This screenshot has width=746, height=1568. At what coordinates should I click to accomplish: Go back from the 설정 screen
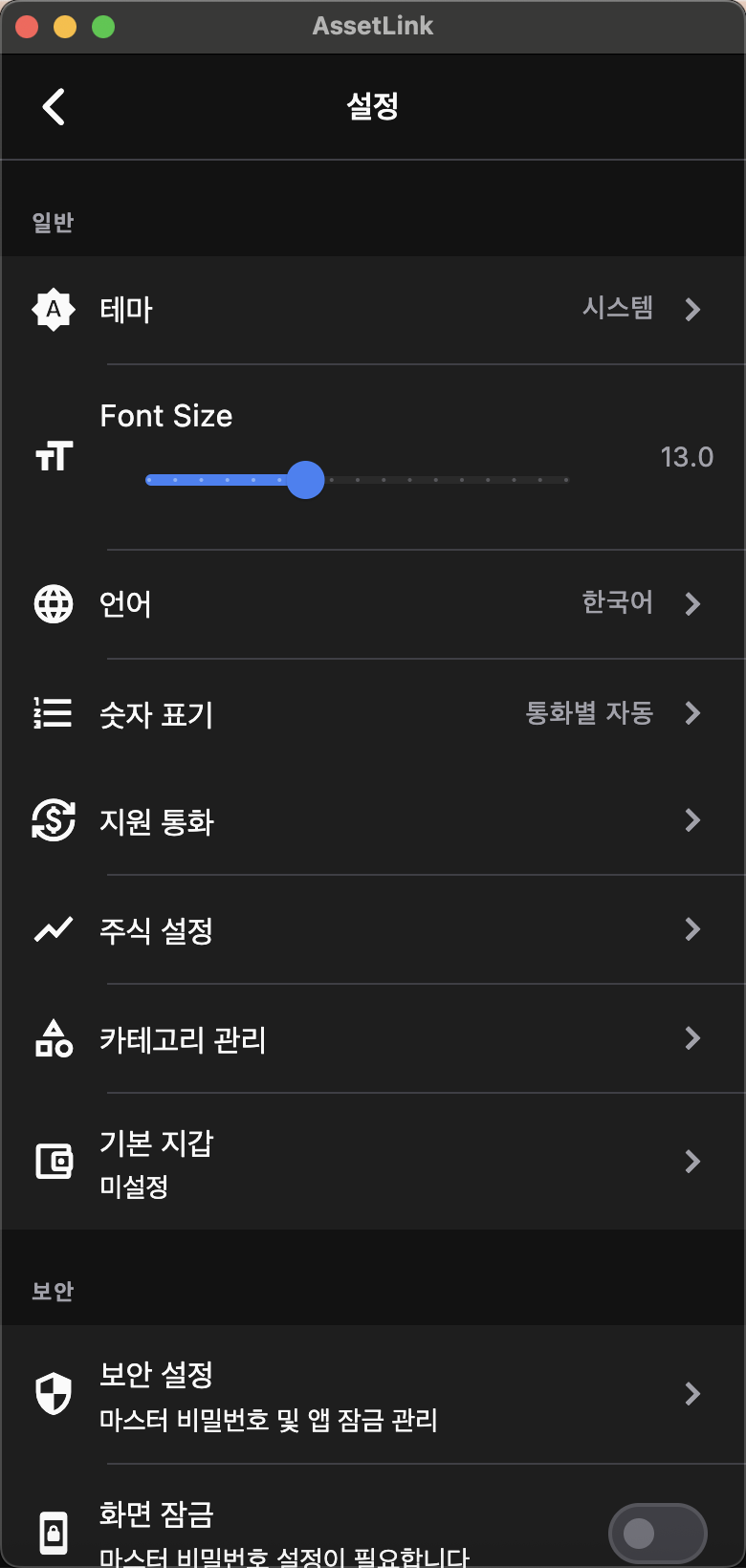55,107
